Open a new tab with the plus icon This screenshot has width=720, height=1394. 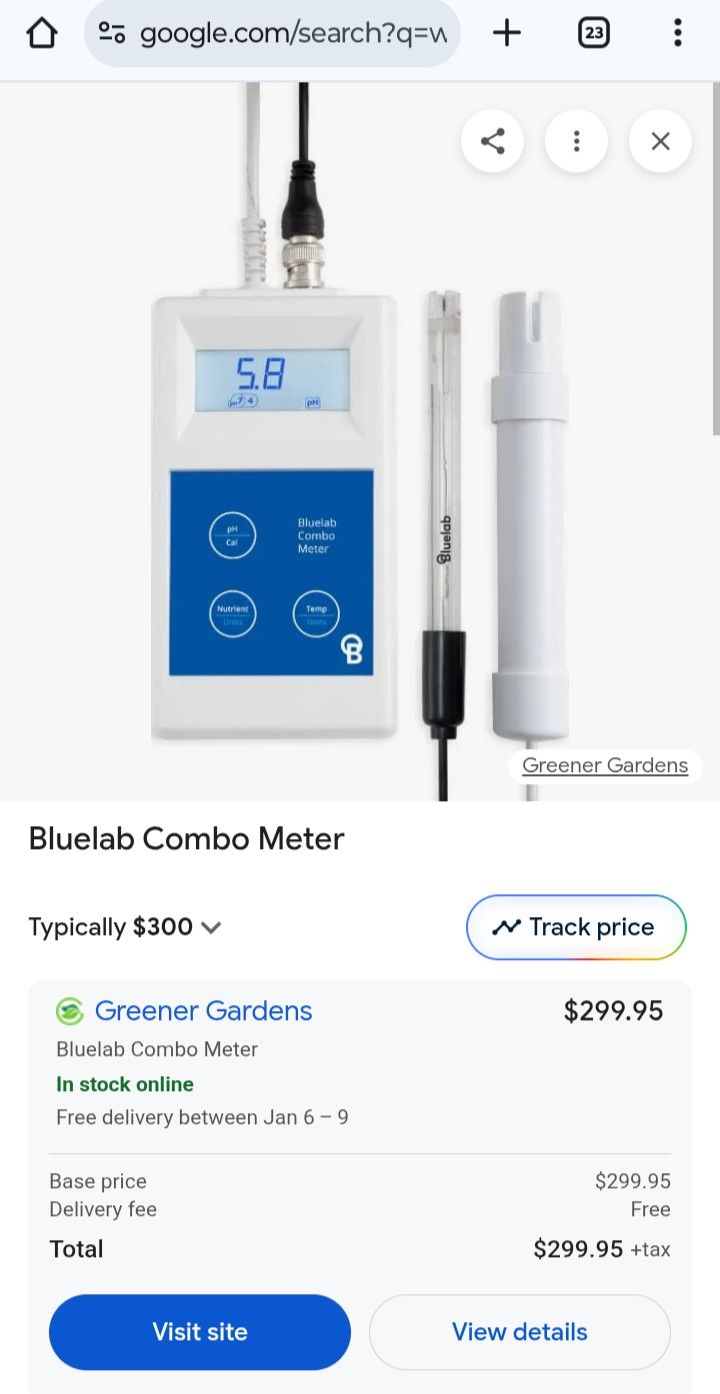click(506, 32)
